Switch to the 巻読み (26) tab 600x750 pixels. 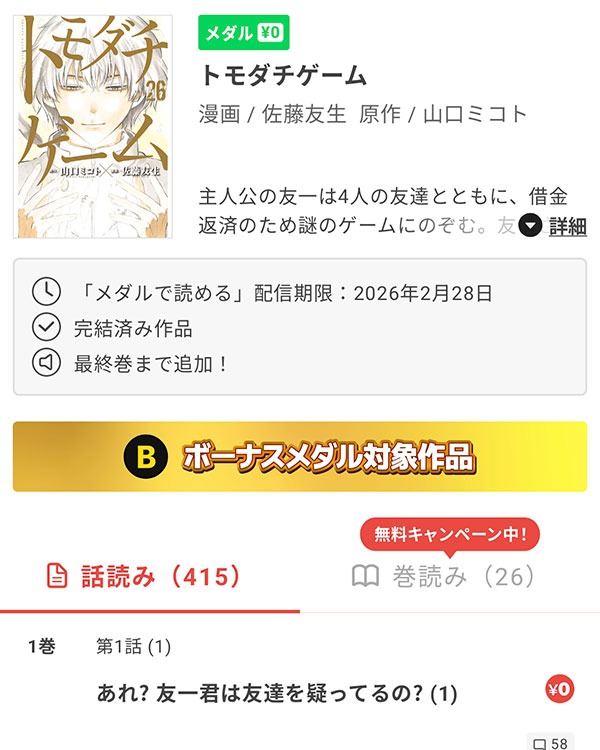[x=444, y=577]
